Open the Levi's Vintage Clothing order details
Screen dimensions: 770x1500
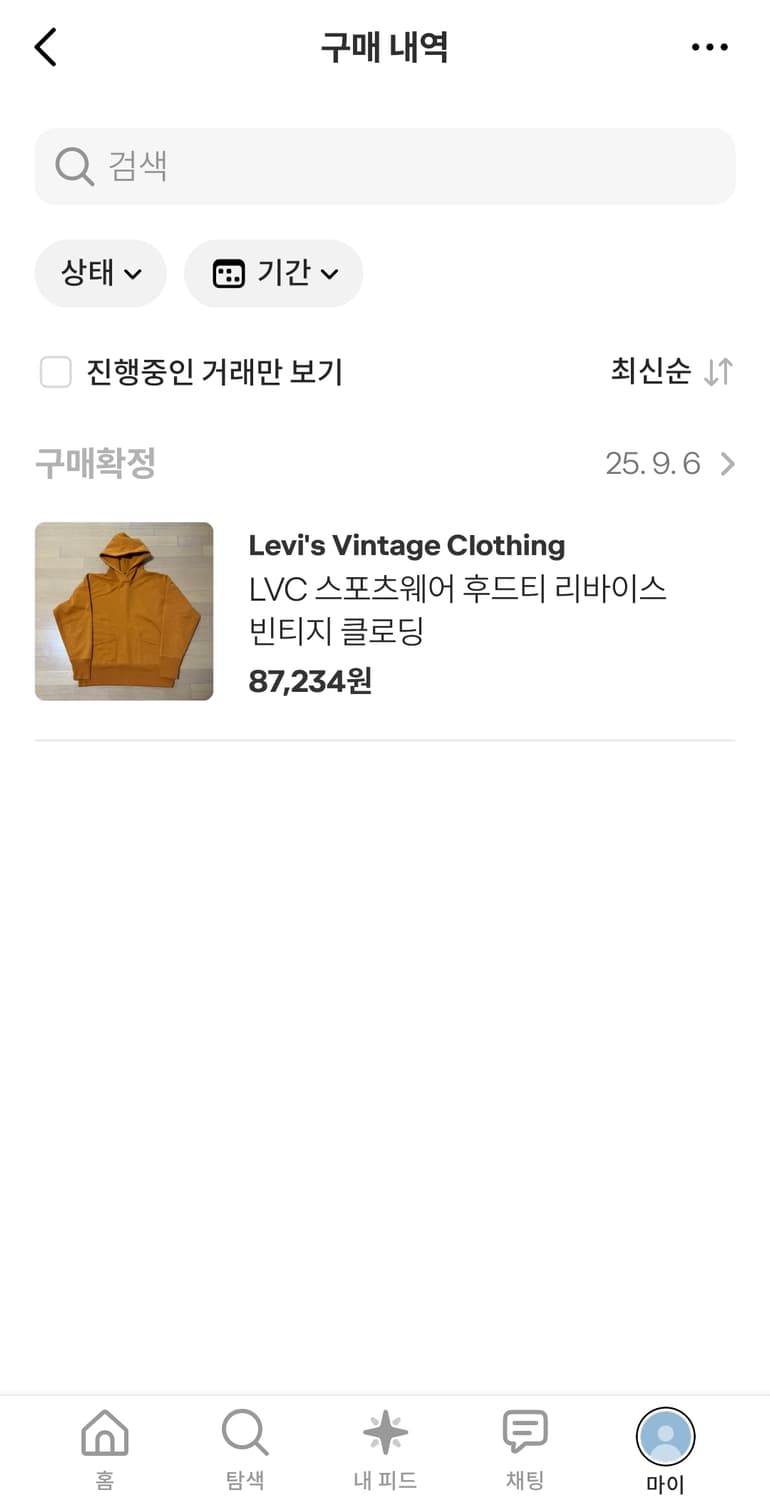coord(406,545)
